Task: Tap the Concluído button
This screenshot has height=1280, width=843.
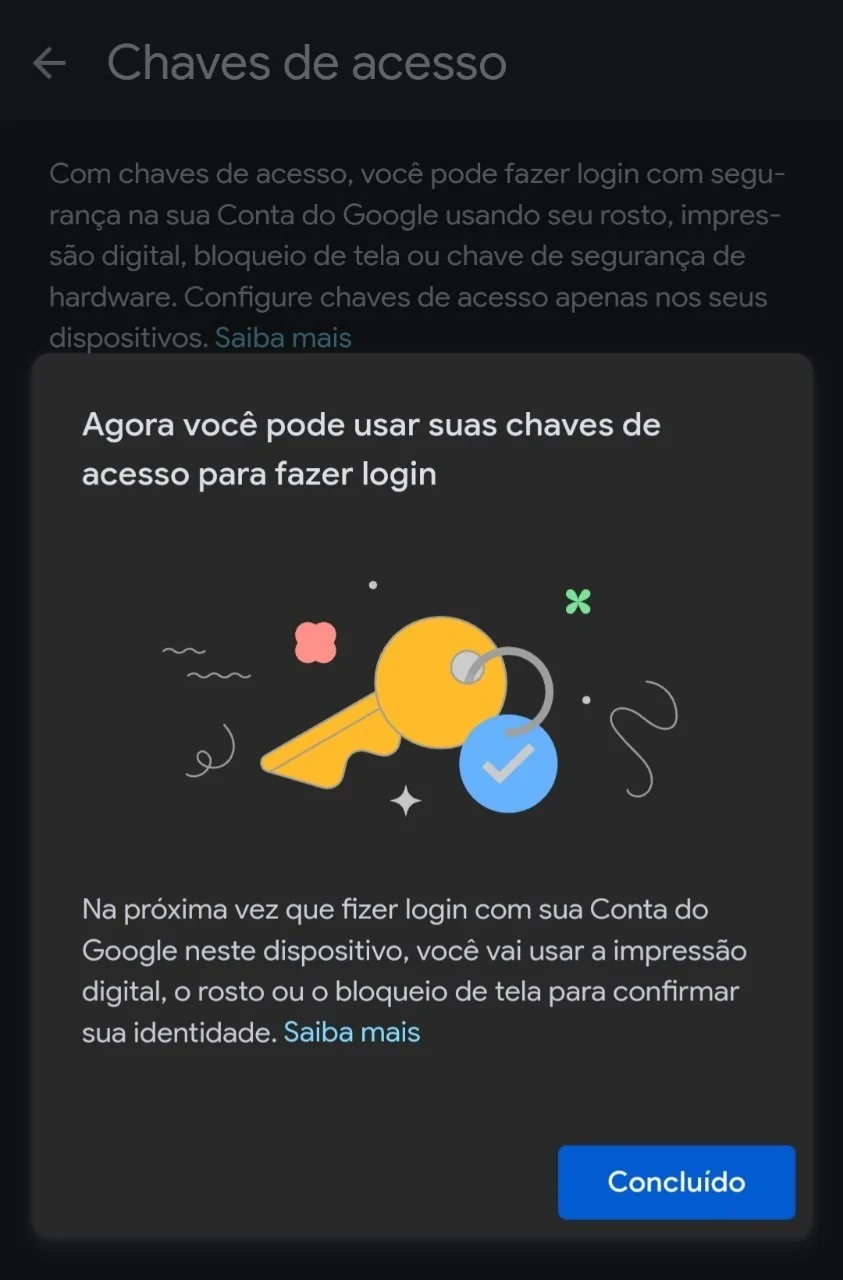Action: [676, 1182]
